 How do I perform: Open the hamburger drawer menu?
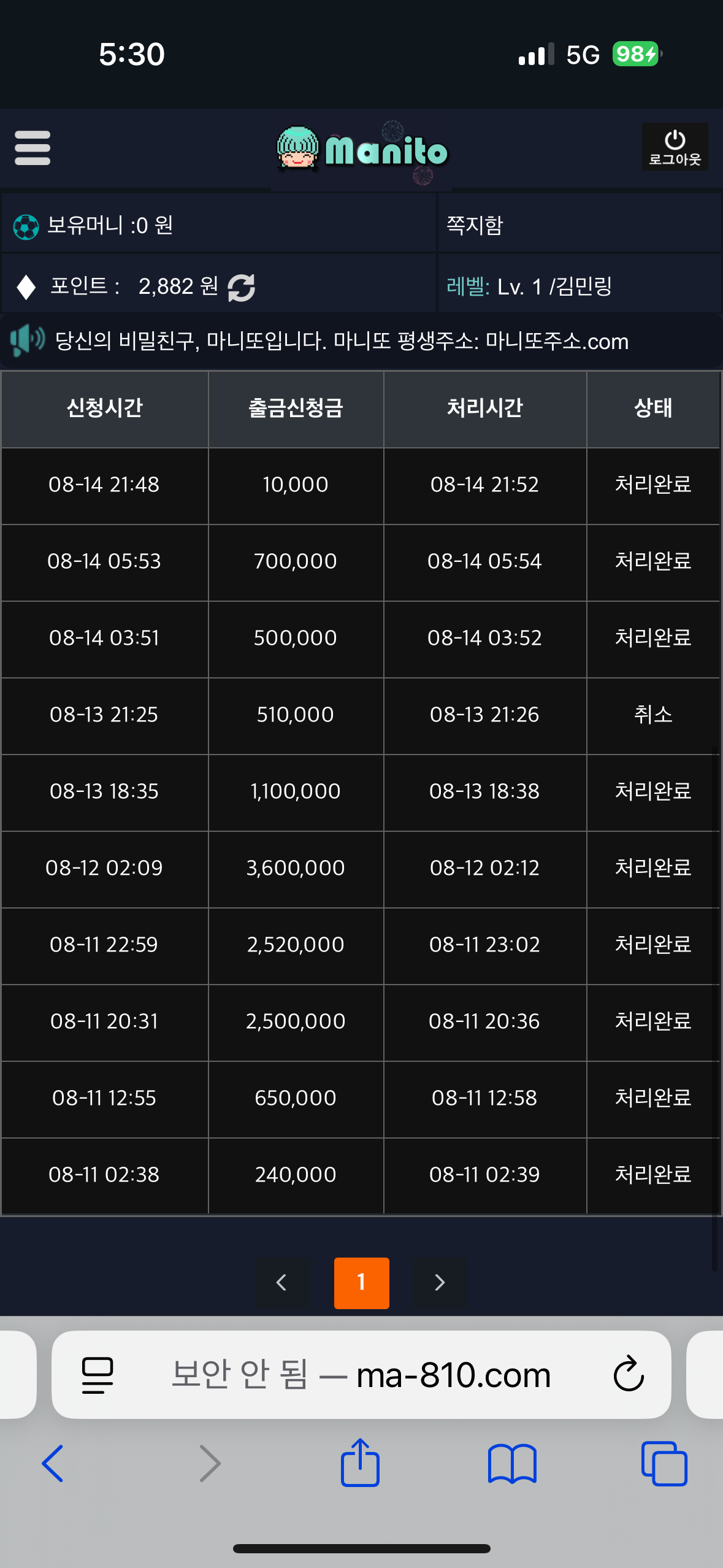pyautogui.click(x=33, y=148)
